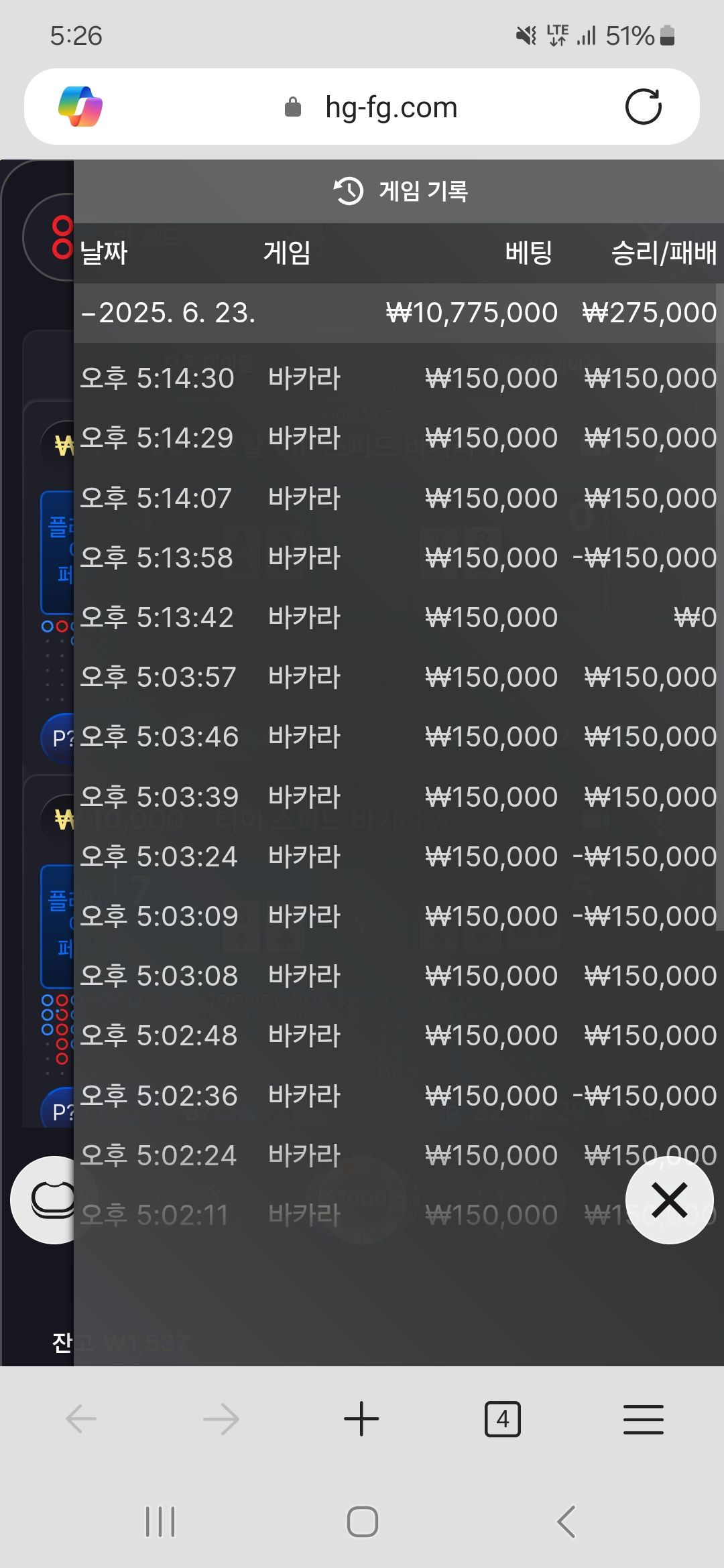Open the browser hamburger menu
This screenshot has width=724, height=1568.
[644, 1419]
